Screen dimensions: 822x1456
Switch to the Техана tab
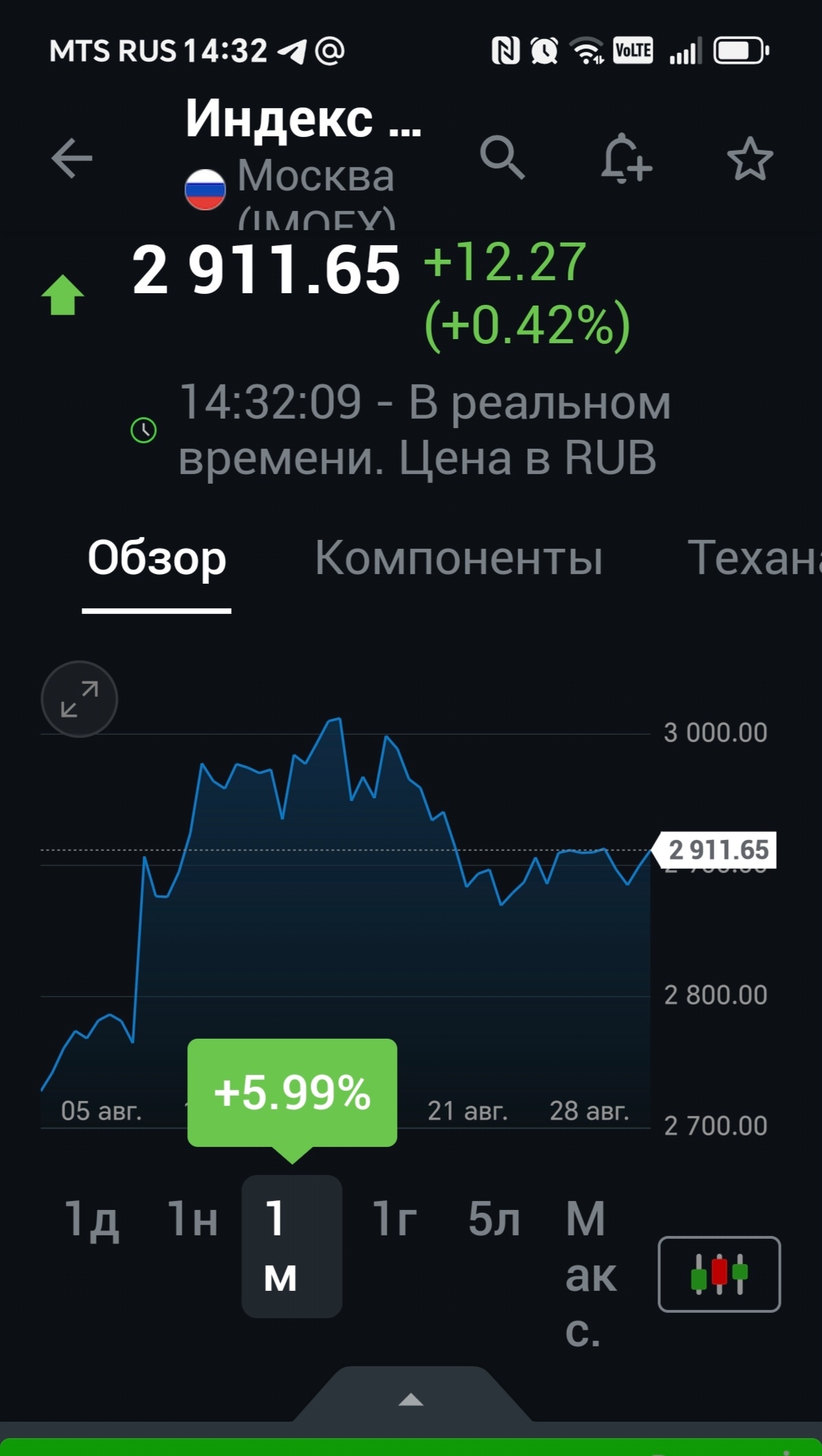(x=754, y=558)
